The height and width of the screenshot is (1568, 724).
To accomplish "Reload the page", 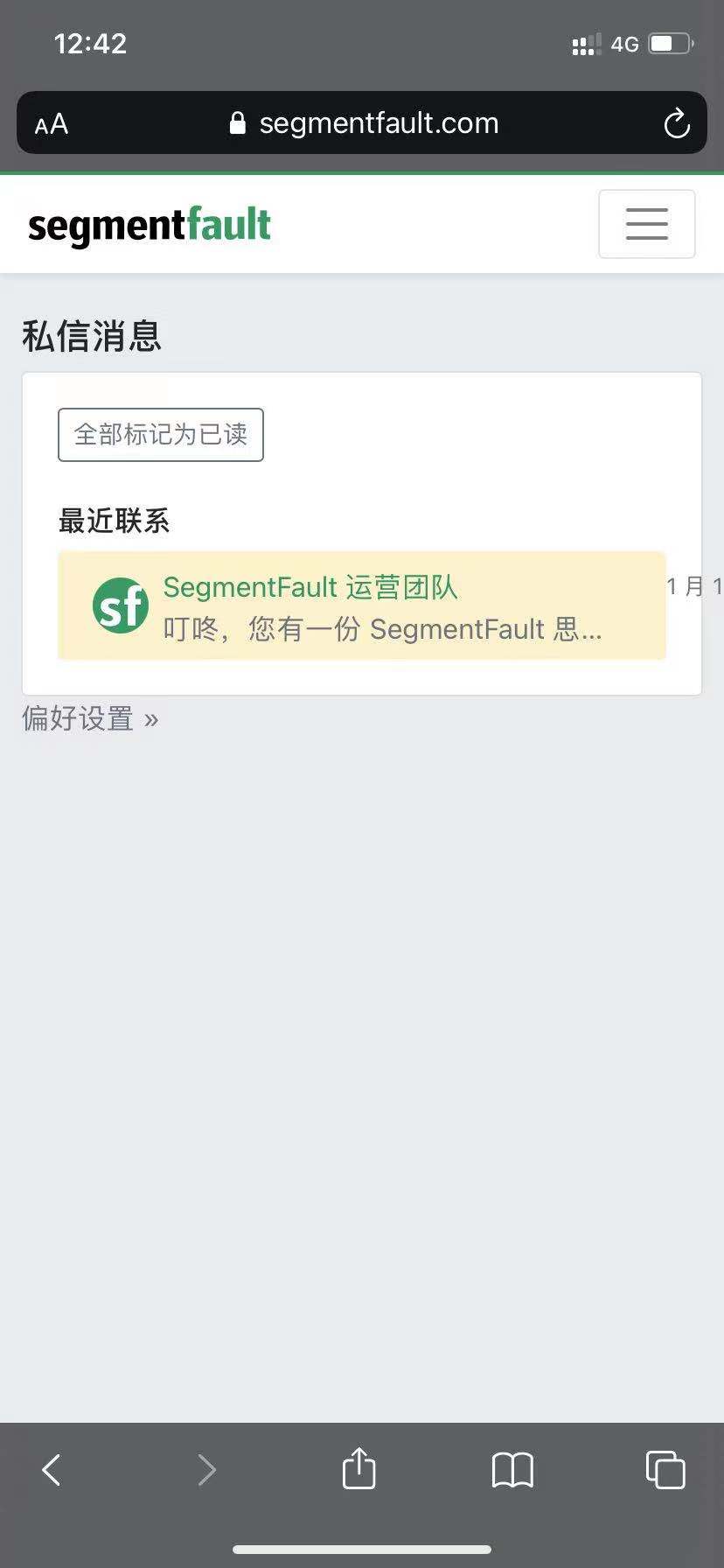I will tap(676, 123).
